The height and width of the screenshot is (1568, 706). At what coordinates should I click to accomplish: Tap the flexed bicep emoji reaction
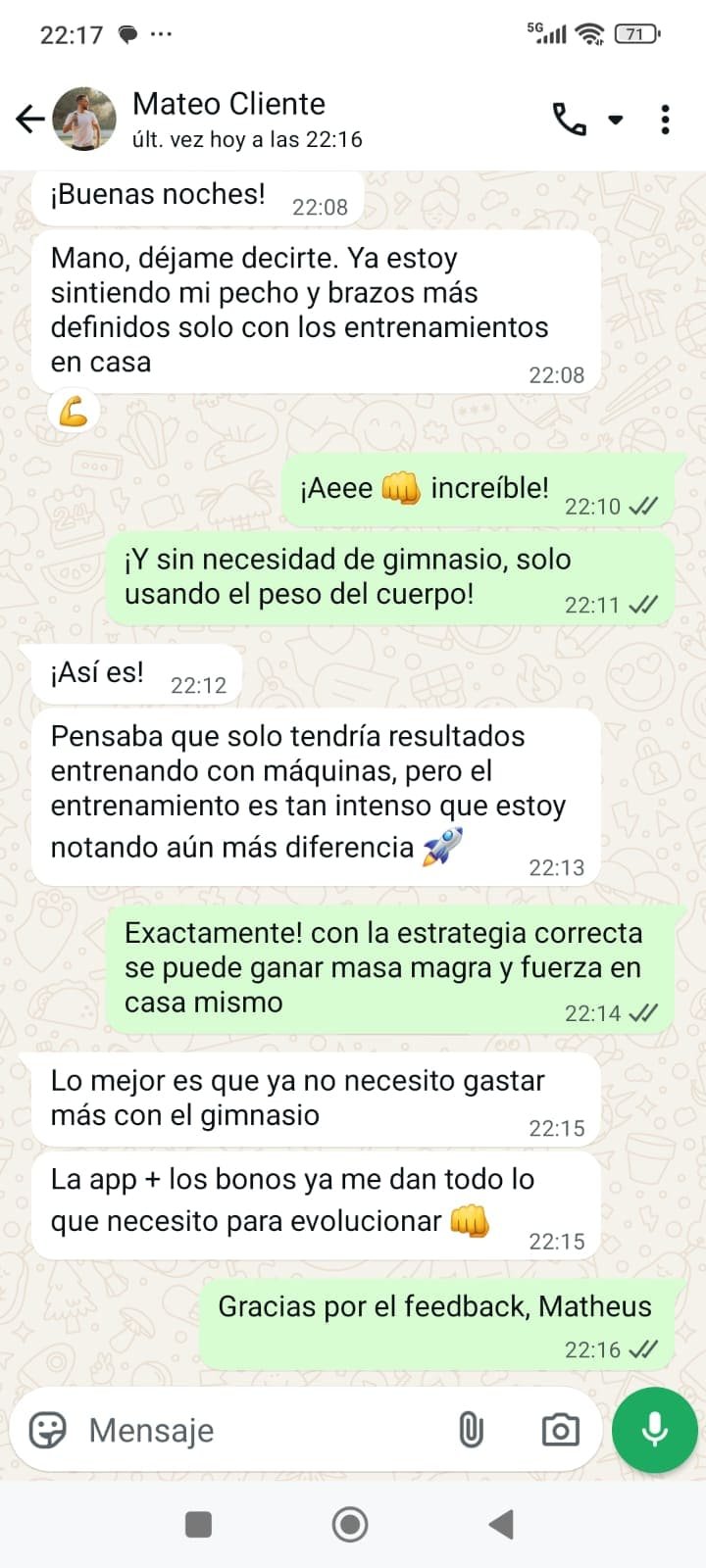pos(71,411)
